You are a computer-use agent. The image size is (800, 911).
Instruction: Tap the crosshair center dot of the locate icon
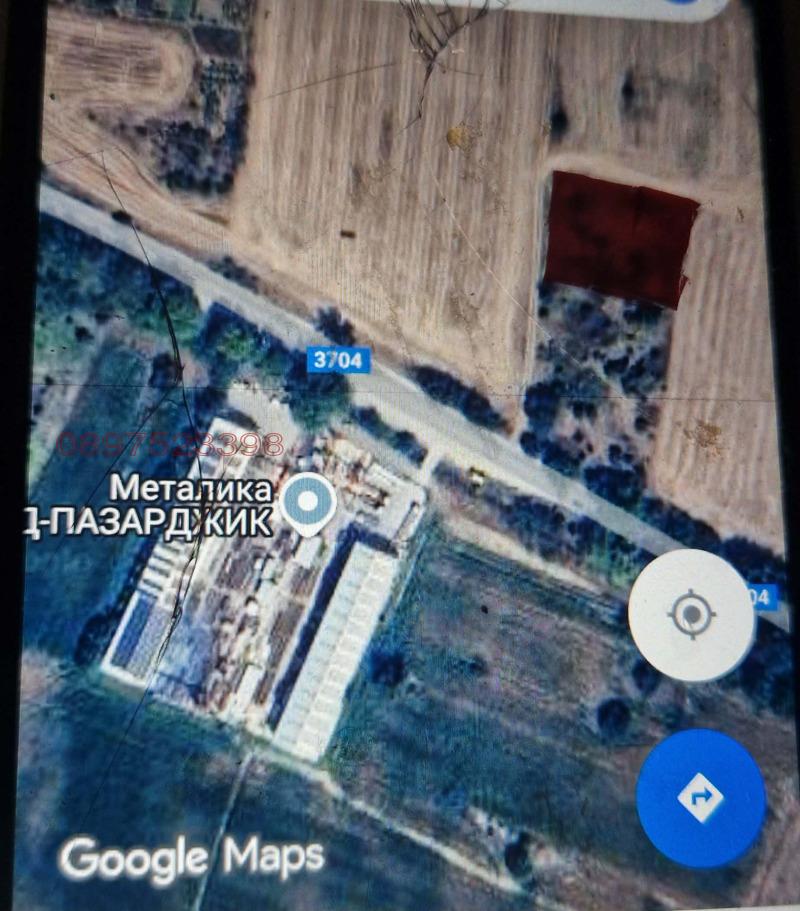pos(692,615)
